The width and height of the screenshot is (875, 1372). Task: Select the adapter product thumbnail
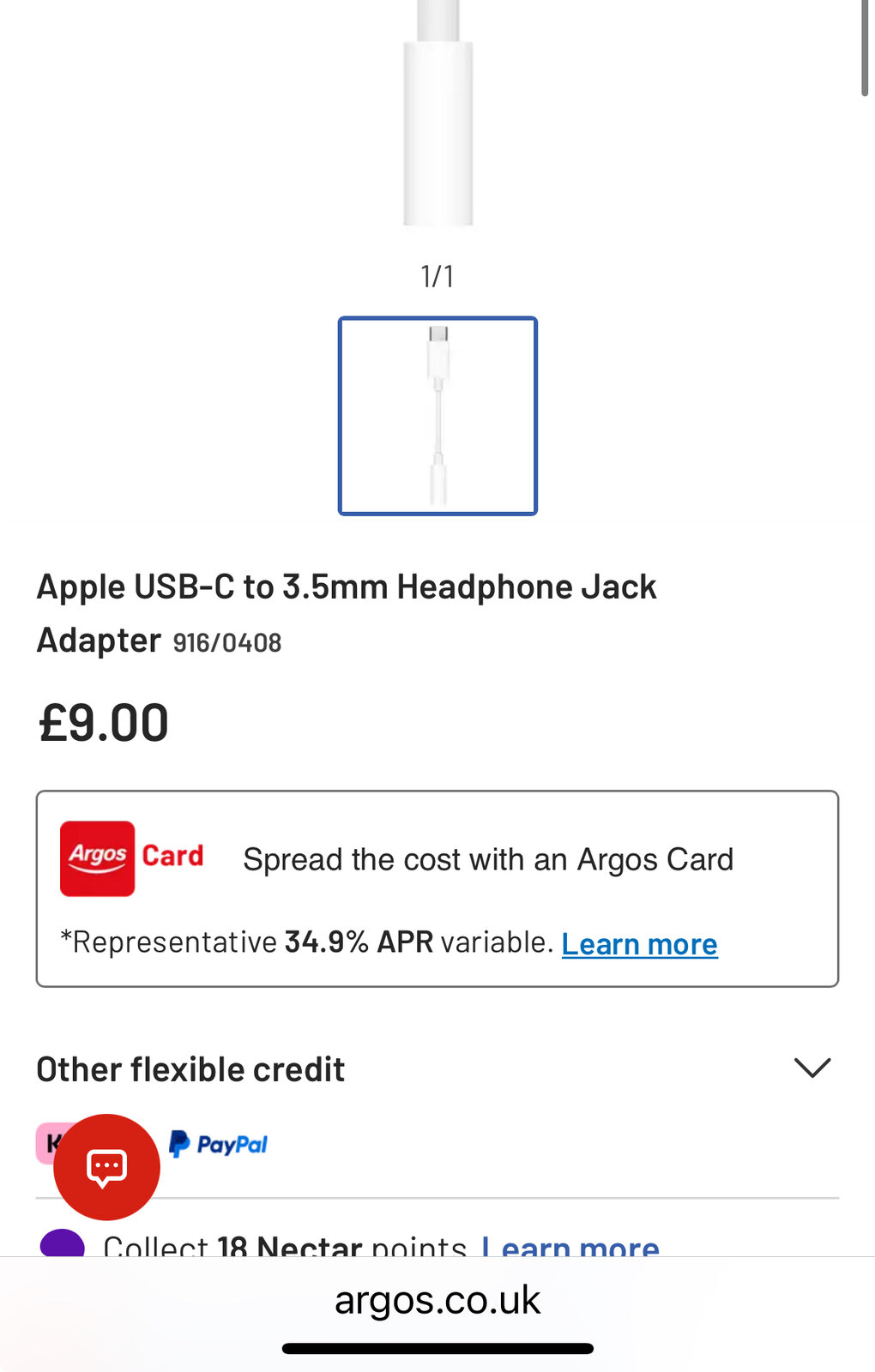[x=437, y=416]
